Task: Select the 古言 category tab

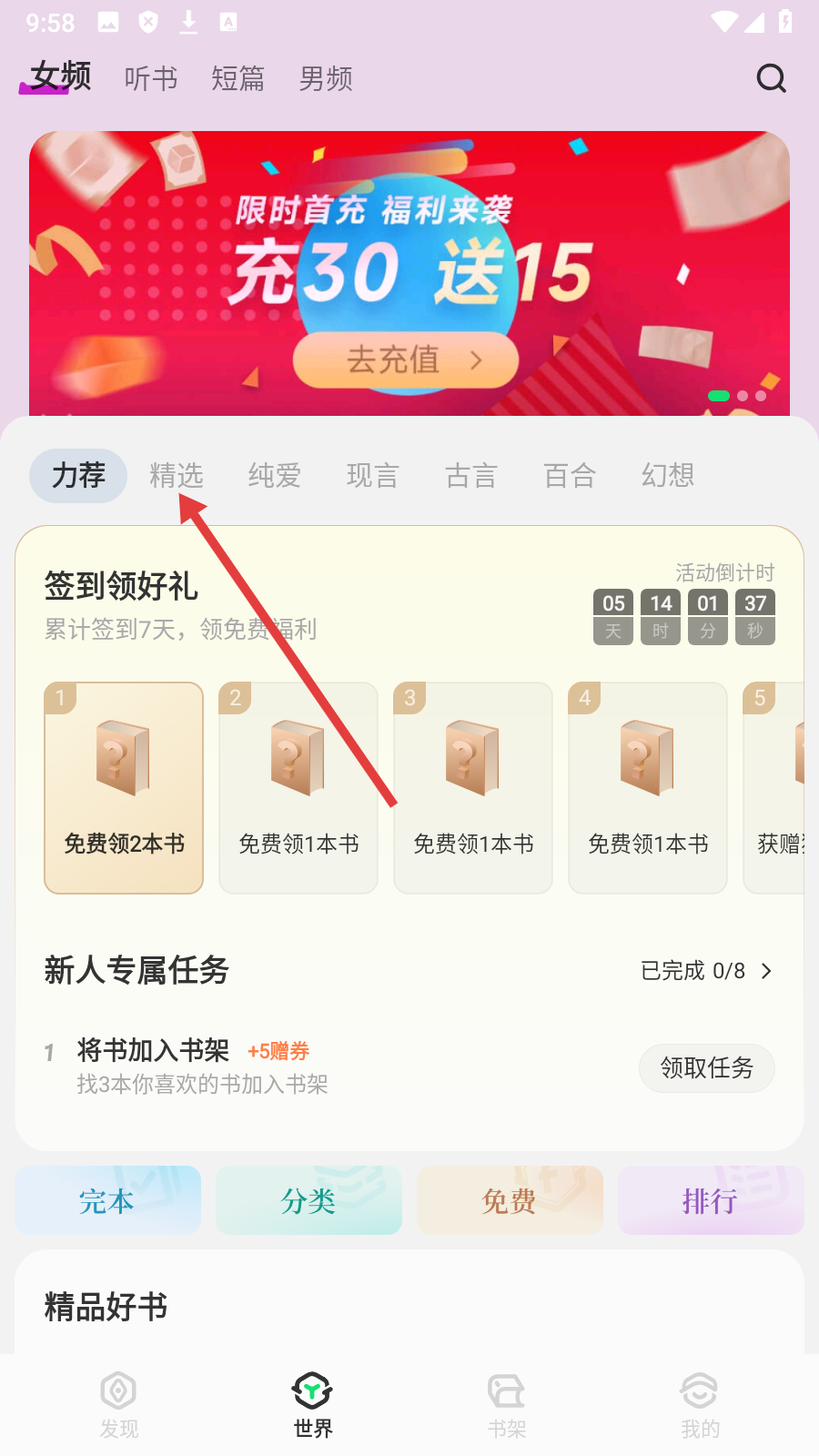Action: coord(470,476)
